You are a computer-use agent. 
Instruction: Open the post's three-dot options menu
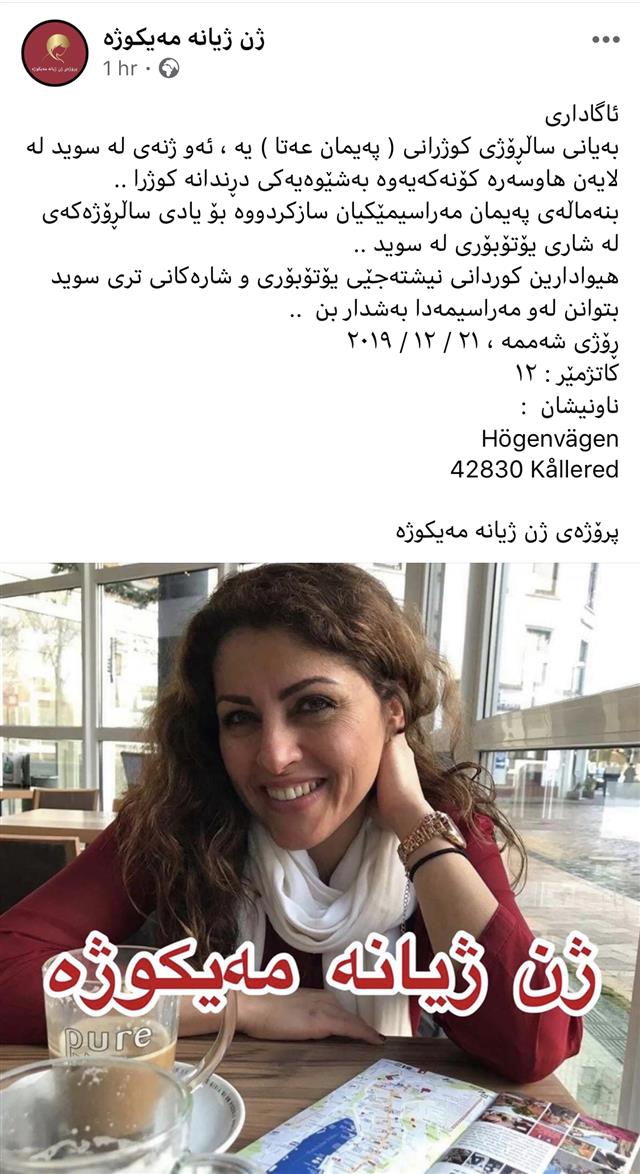pos(605,40)
